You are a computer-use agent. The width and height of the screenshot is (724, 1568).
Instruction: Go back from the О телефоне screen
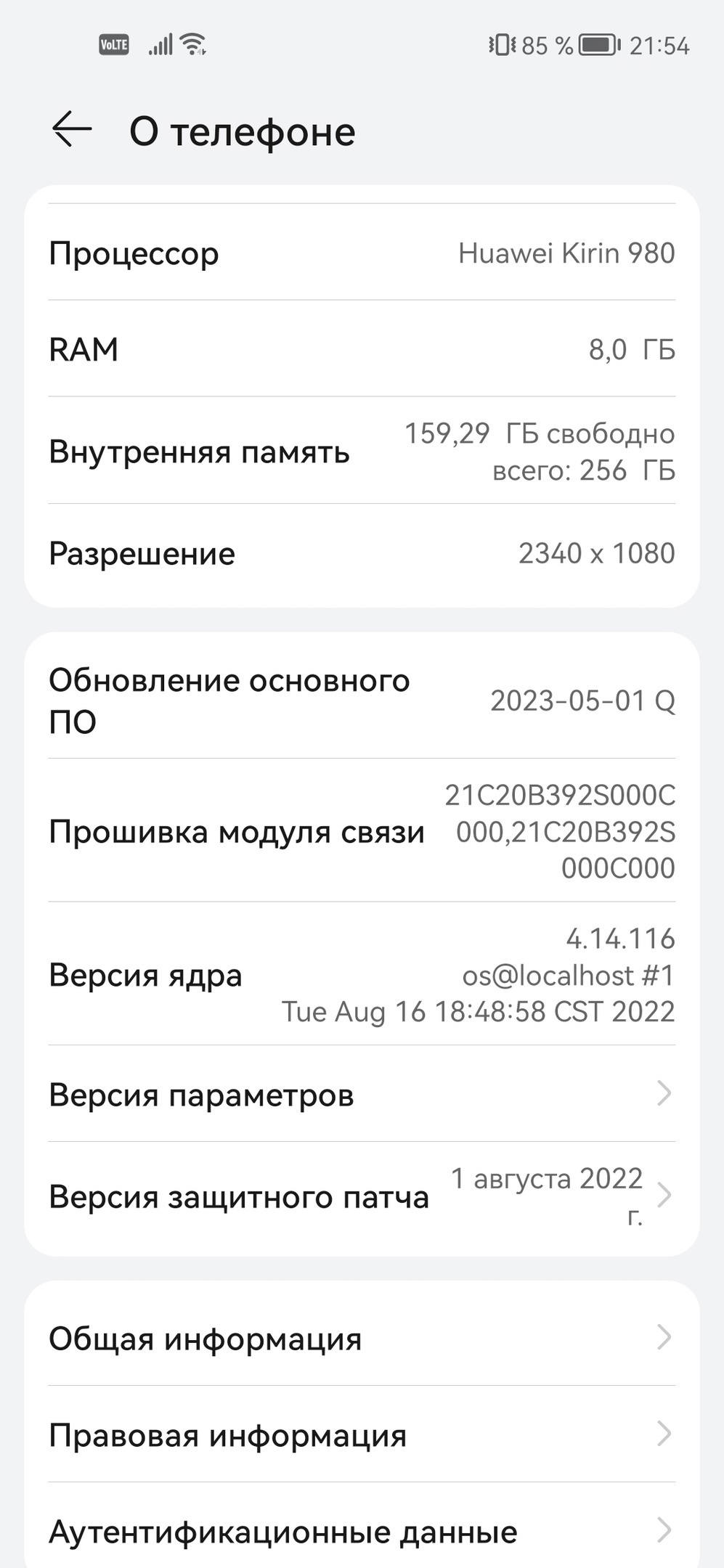point(72,129)
